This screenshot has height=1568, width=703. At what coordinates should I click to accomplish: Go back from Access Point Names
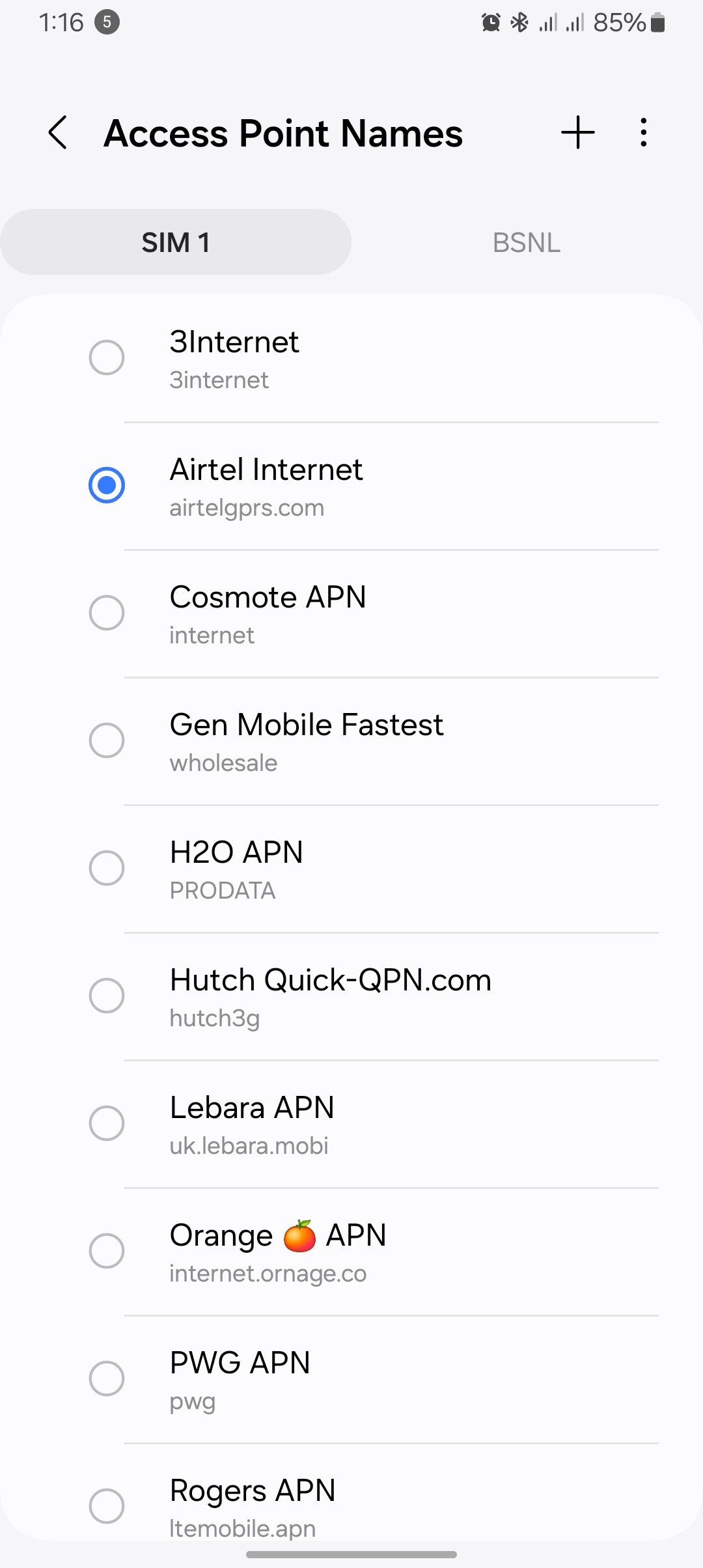point(58,133)
